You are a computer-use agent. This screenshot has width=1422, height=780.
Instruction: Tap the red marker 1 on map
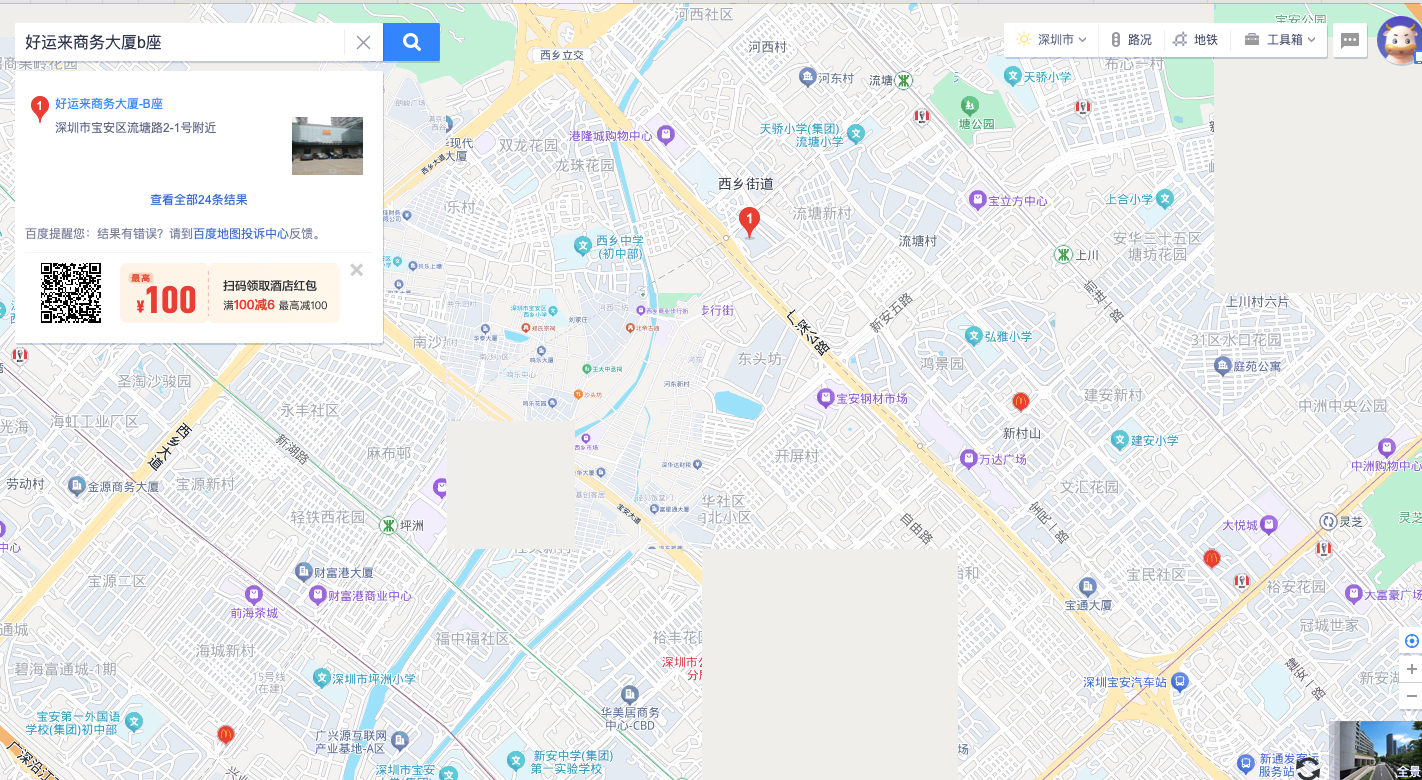pos(748,221)
